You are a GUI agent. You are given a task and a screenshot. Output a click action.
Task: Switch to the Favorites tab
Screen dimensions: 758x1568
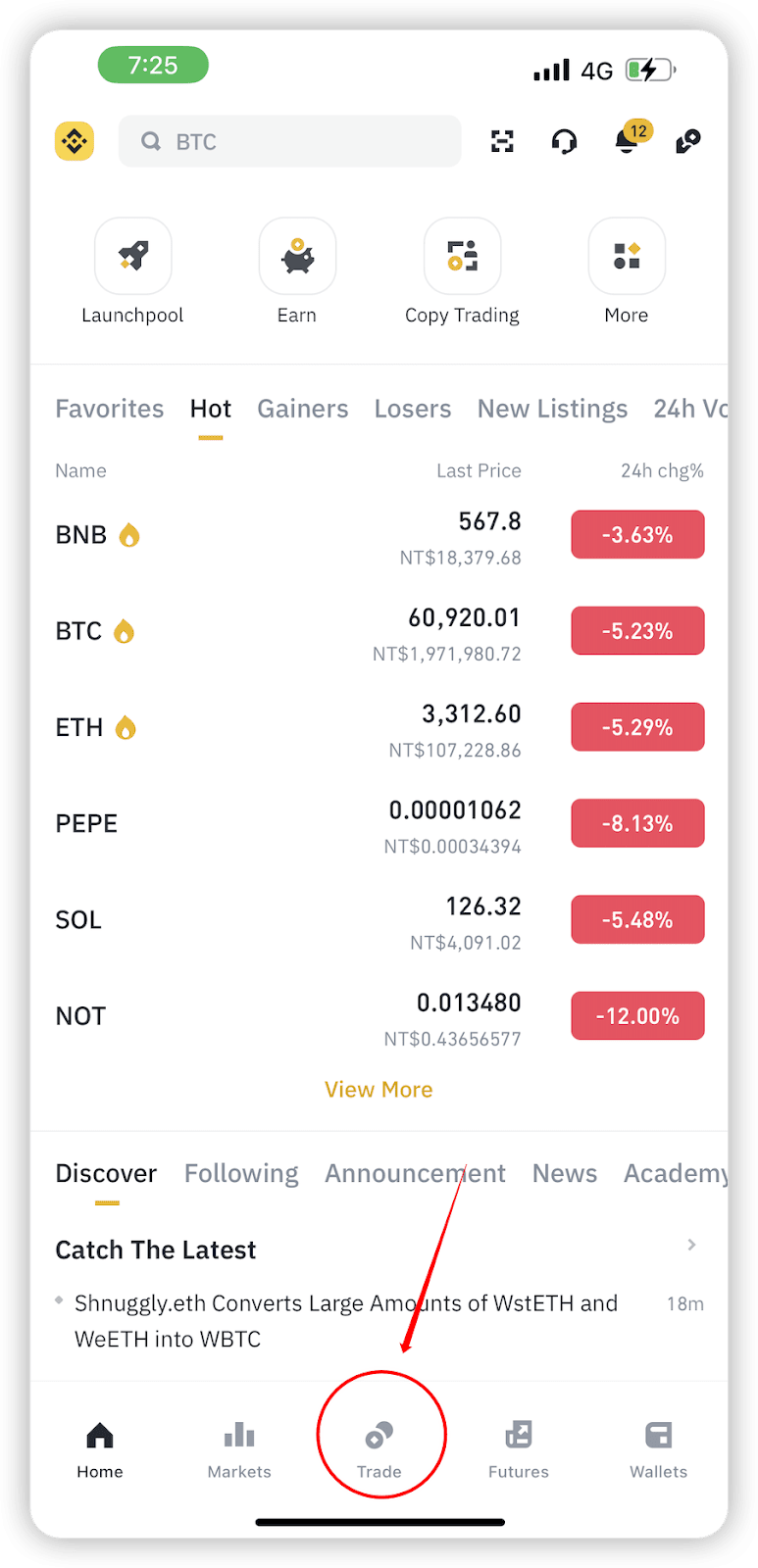pos(110,409)
